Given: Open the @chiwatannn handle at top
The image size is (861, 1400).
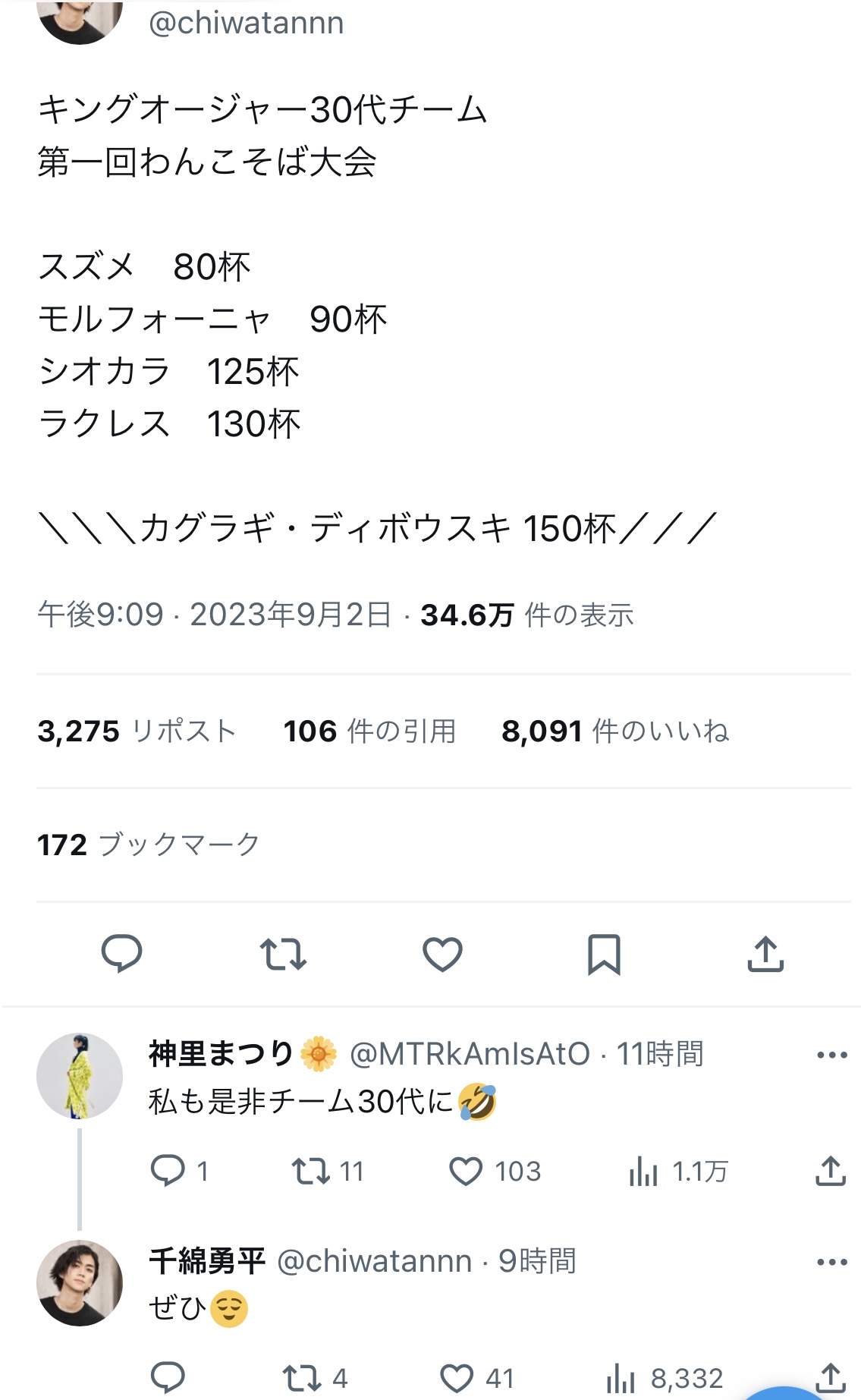Looking at the screenshot, I should coord(247,23).
